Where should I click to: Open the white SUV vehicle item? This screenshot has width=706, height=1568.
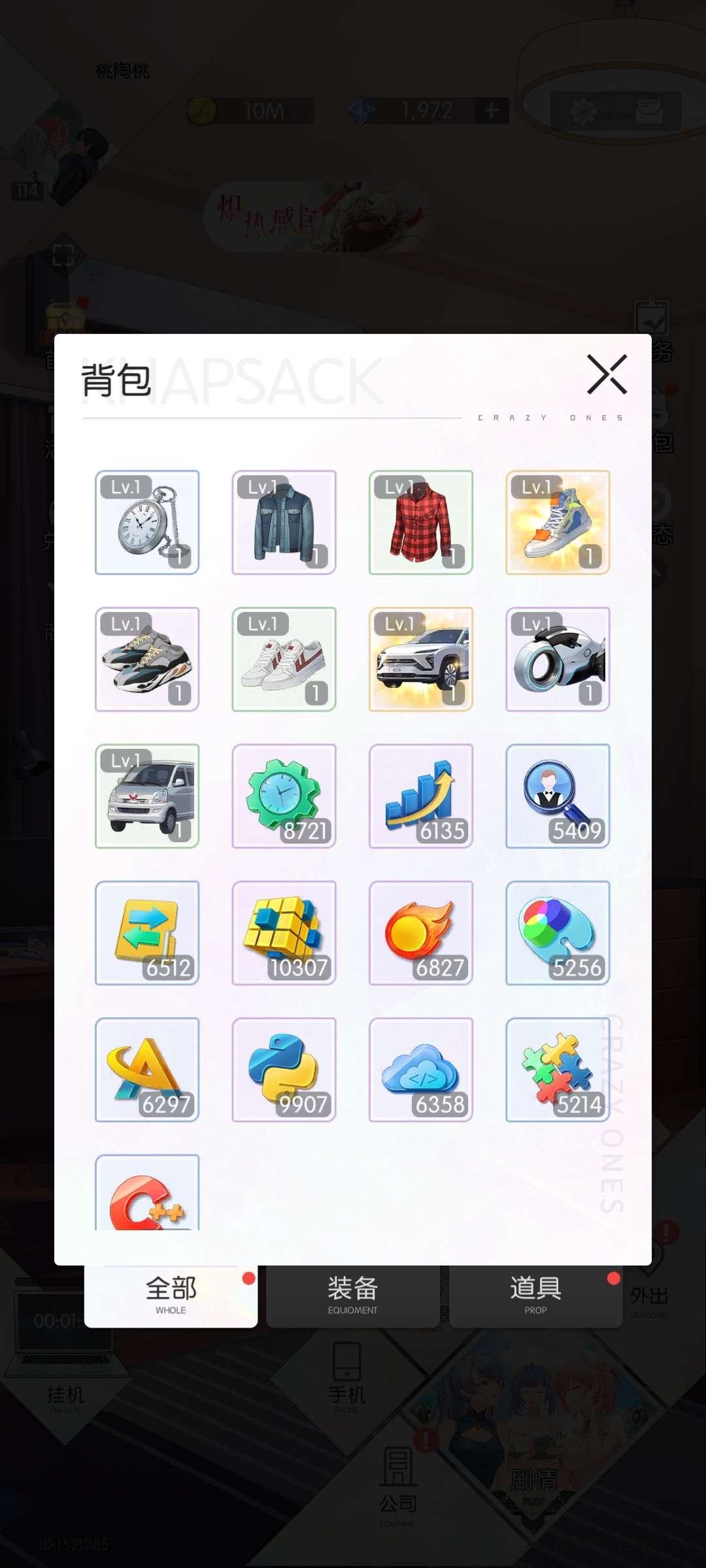coord(420,660)
